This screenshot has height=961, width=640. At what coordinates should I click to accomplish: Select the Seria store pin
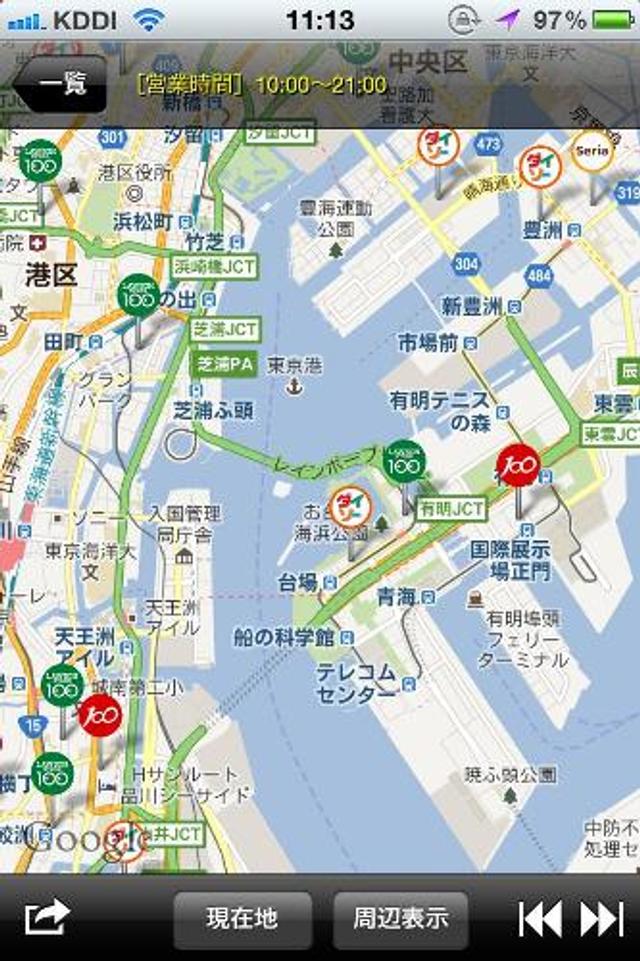(592, 152)
